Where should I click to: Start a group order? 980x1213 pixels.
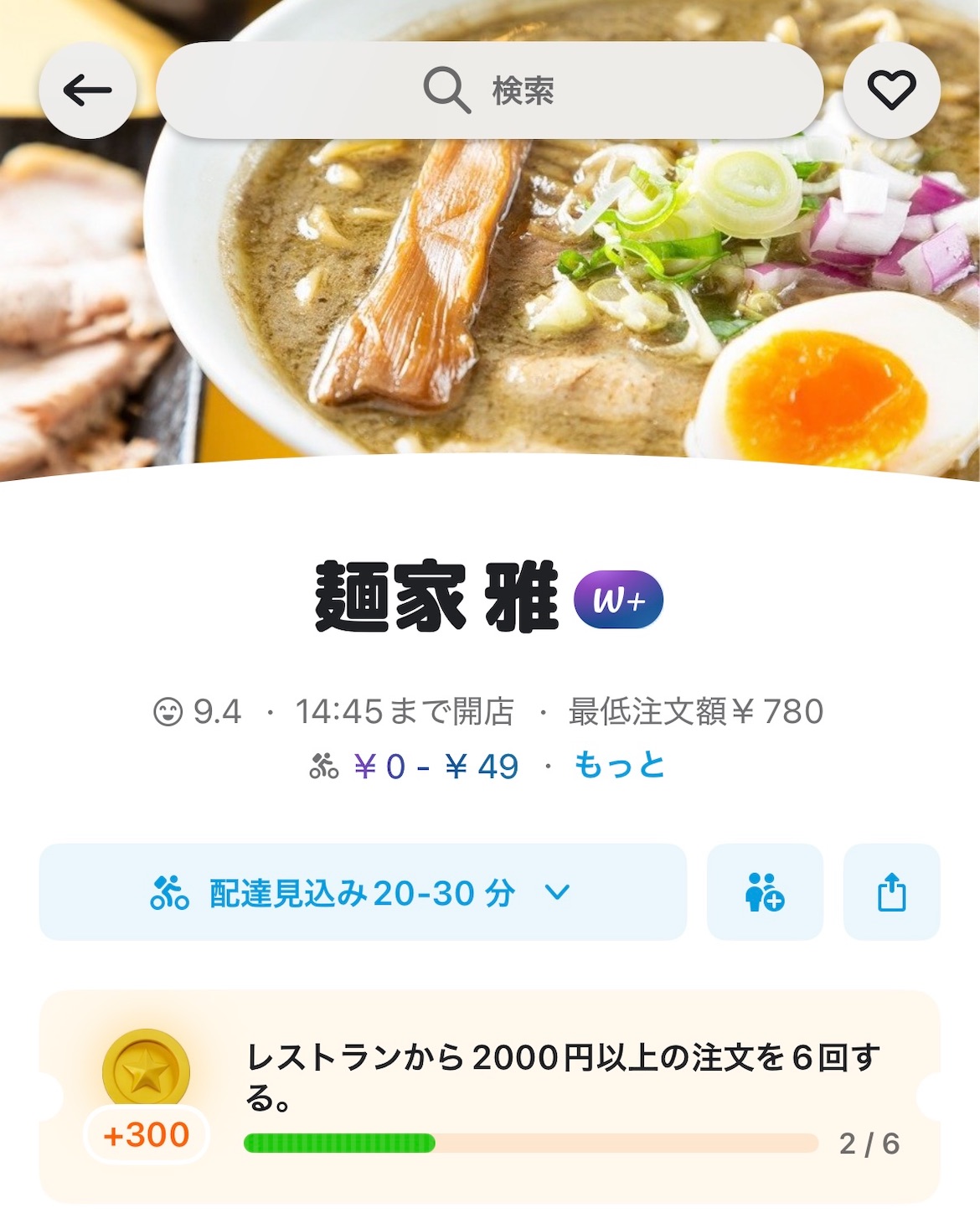[765, 893]
